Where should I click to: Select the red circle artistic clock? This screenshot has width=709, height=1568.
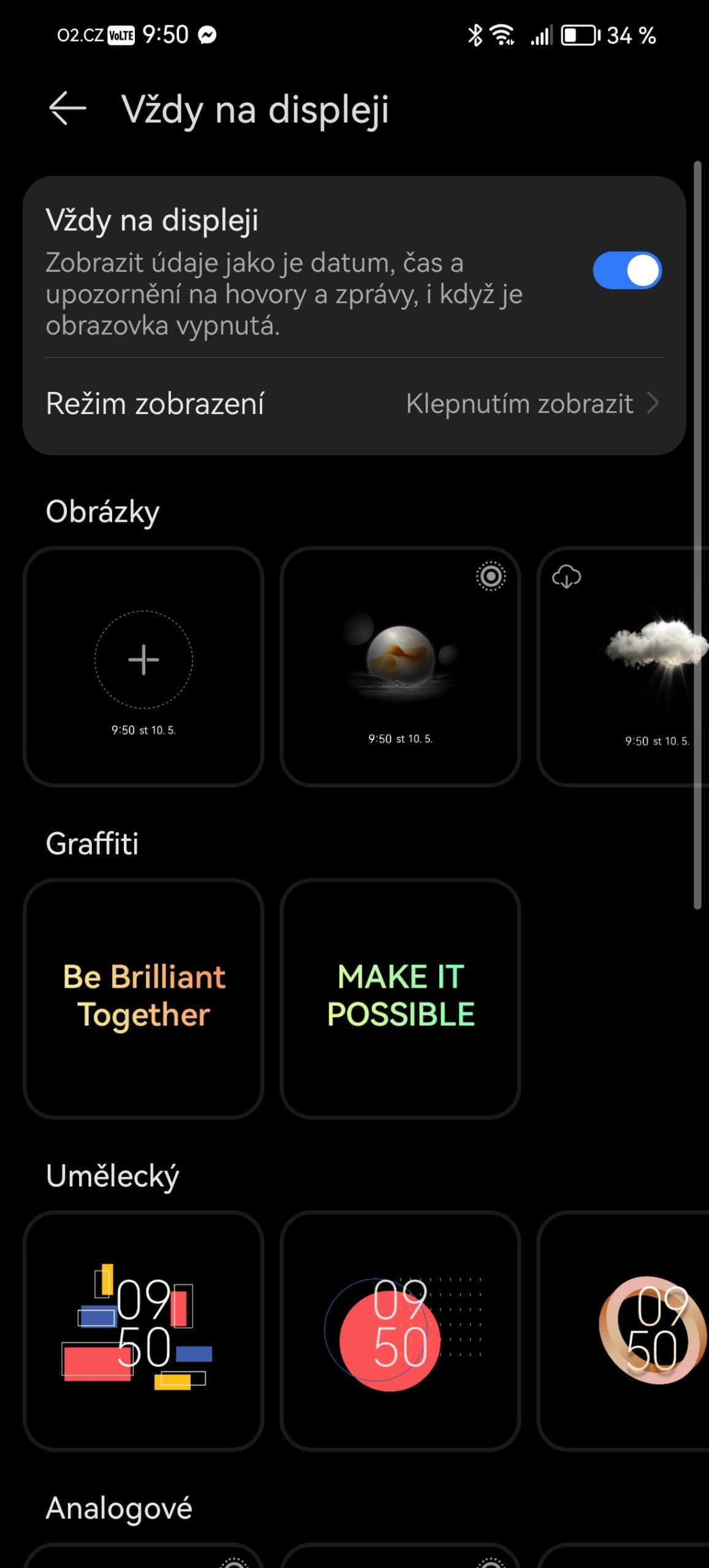[400, 1330]
